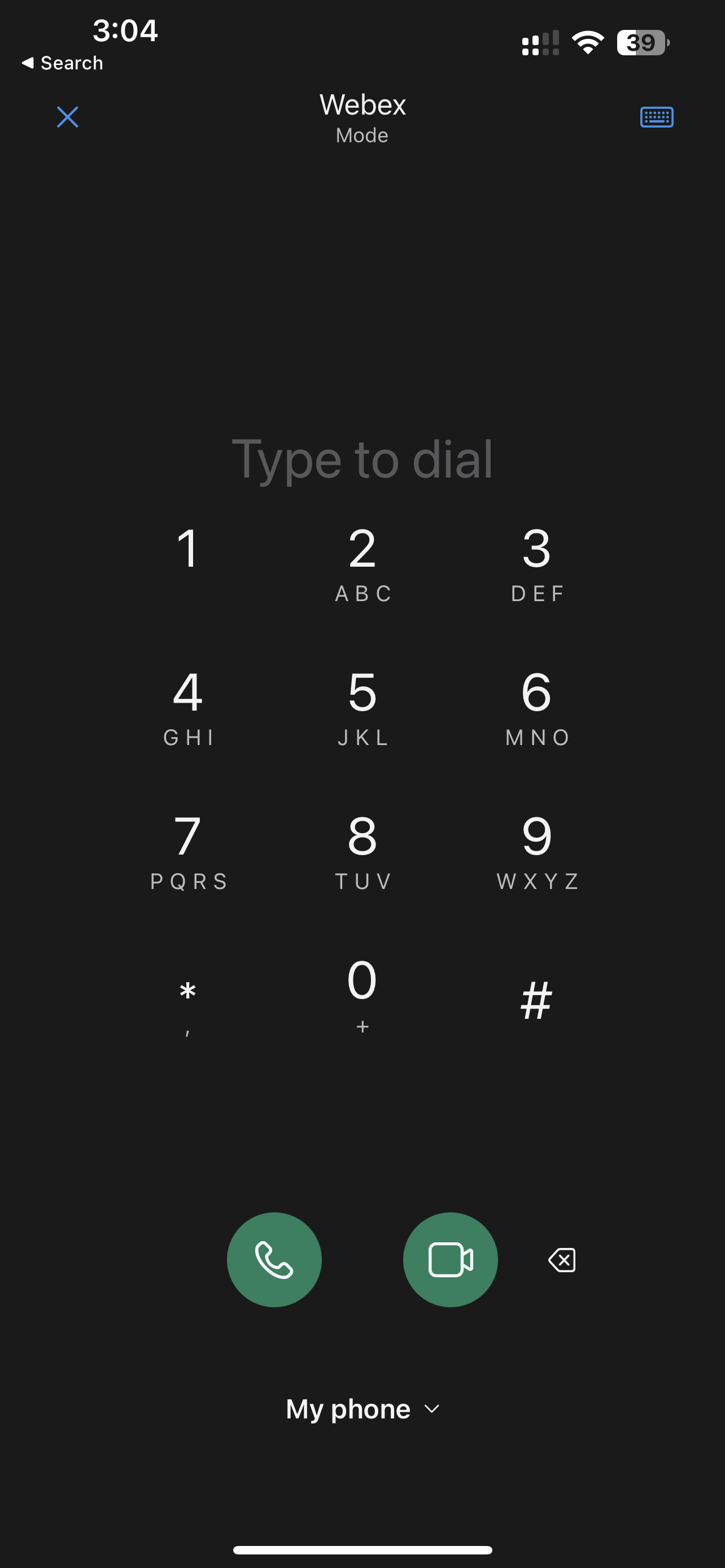Tap the 6 MNO key
Screen dimensions: 725x1568
537,707
